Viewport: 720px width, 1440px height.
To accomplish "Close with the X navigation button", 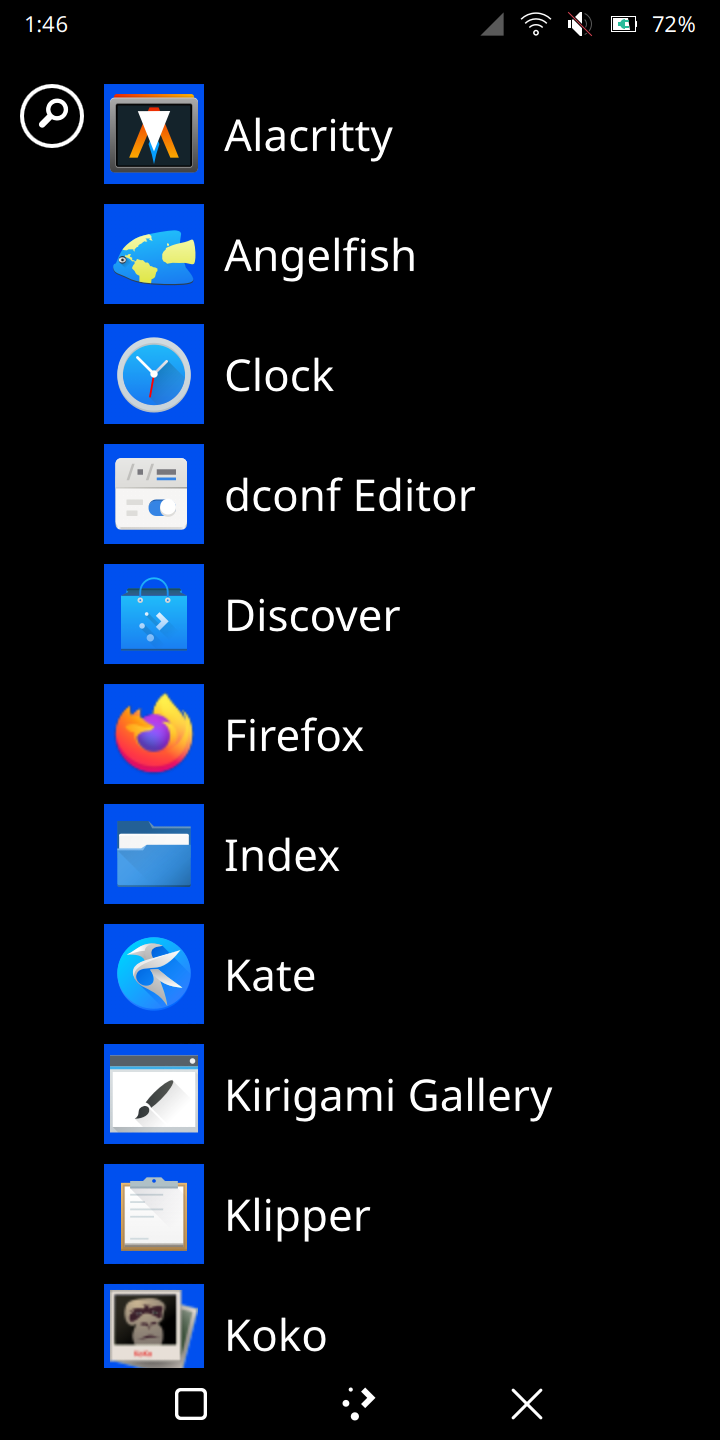I will (x=527, y=1404).
